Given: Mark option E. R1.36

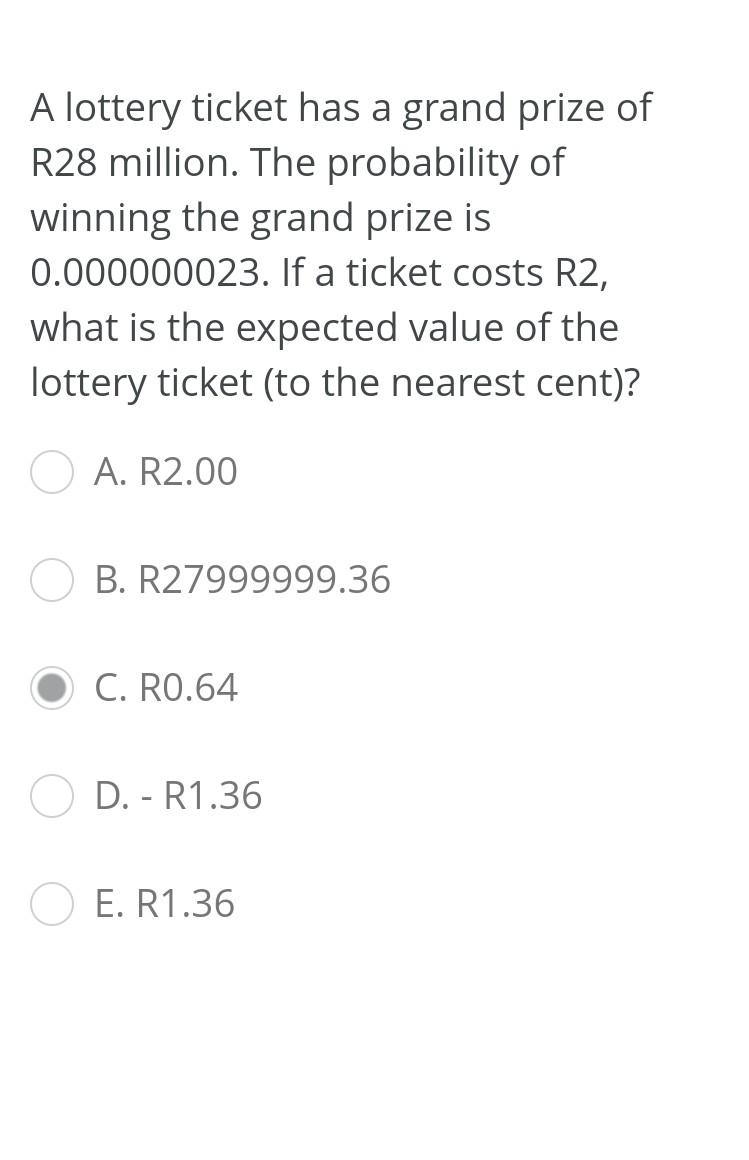Looking at the screenshot, I should (52, 904).
